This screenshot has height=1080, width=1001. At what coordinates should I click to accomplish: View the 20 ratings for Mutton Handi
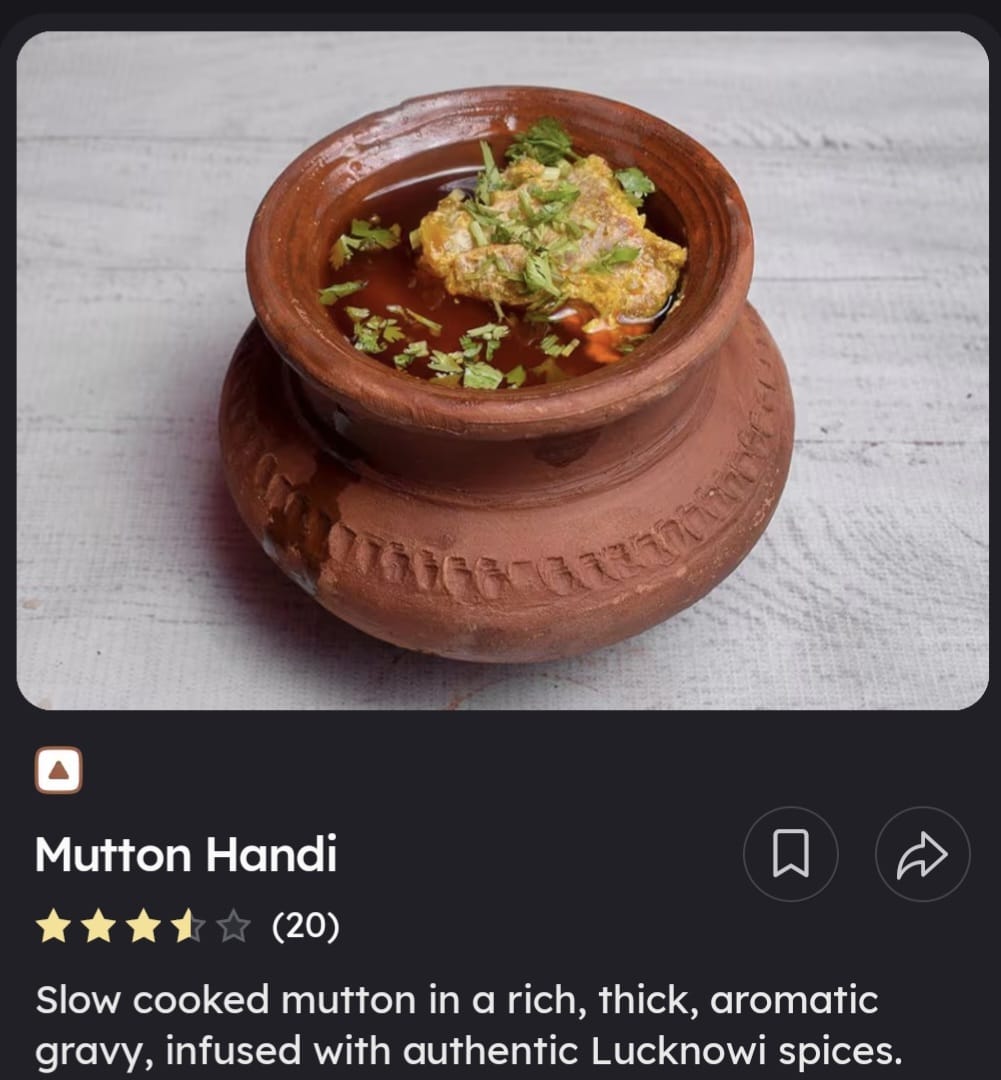coord(306,927)
